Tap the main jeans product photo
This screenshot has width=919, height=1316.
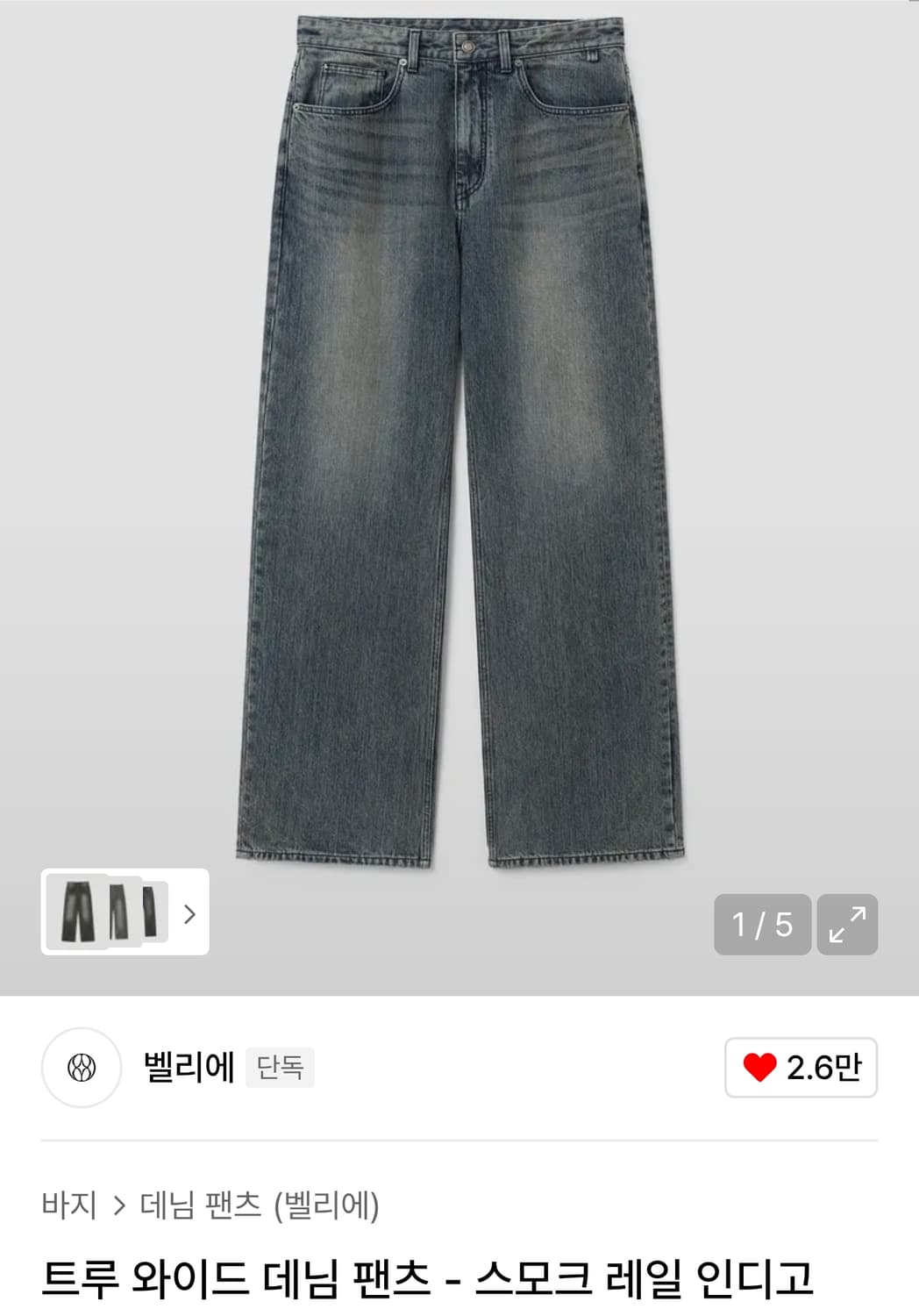[x=459, y=439]
